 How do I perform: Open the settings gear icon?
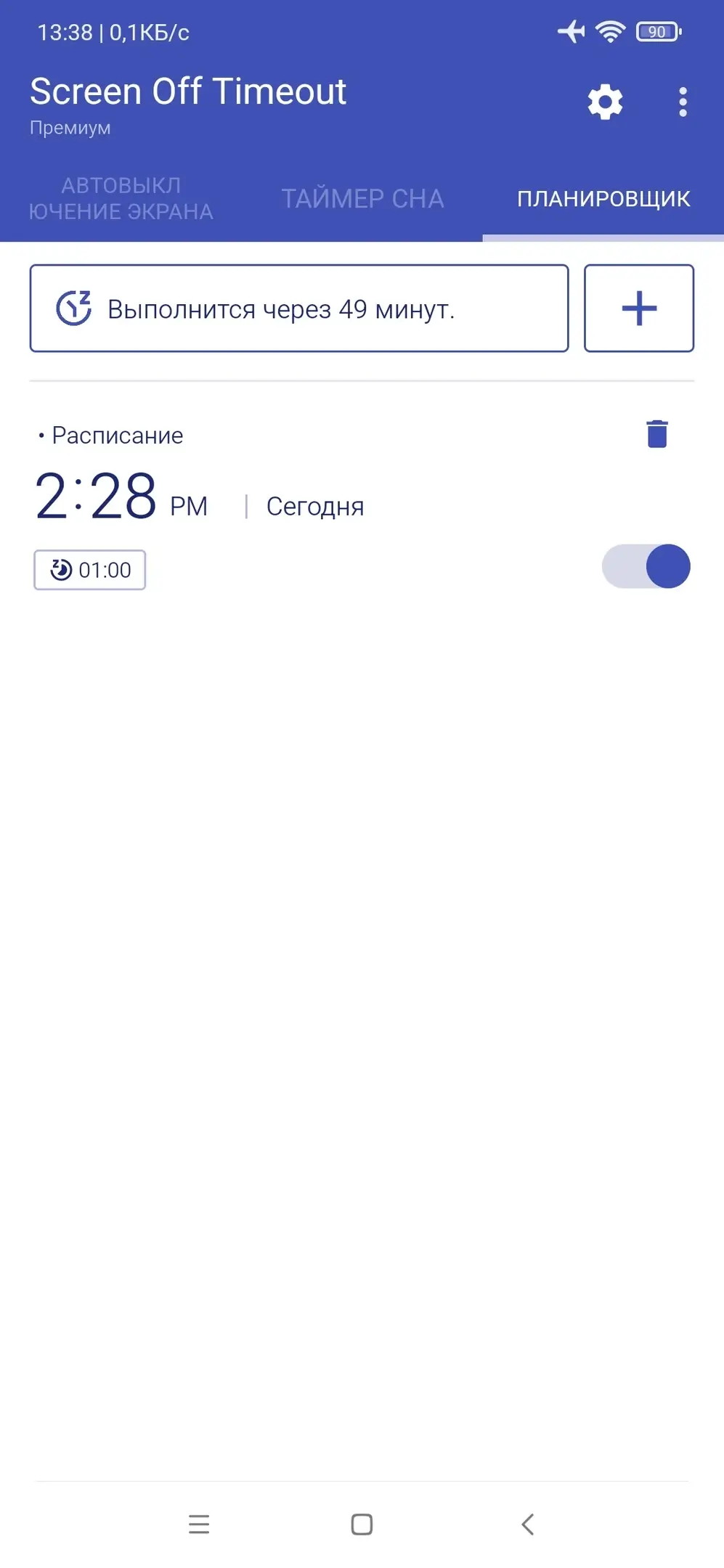[605, 102]
